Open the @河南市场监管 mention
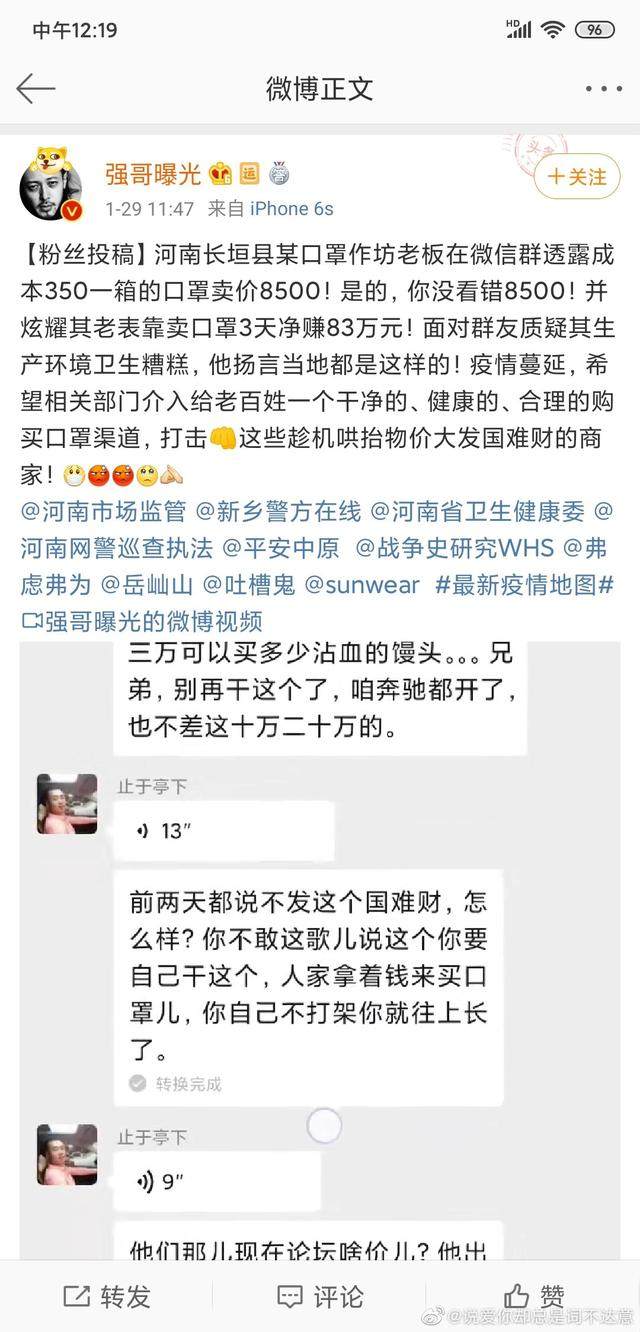The width and height of the screenshot is (640, 1332). (x=104, y=512)
